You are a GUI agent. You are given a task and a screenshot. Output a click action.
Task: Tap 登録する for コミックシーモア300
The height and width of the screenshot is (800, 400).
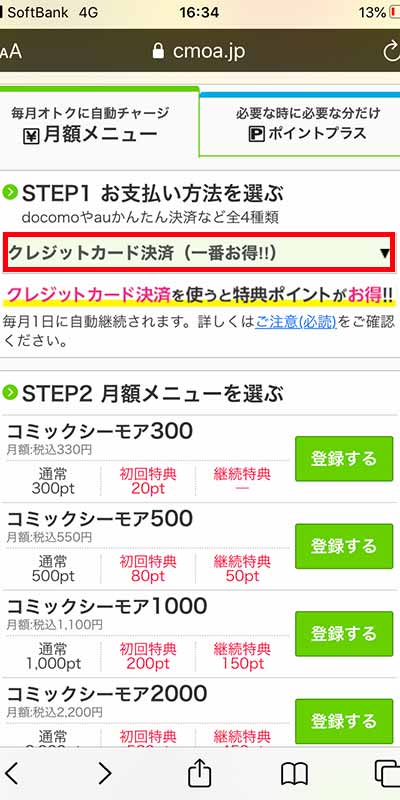click(344, 458)
